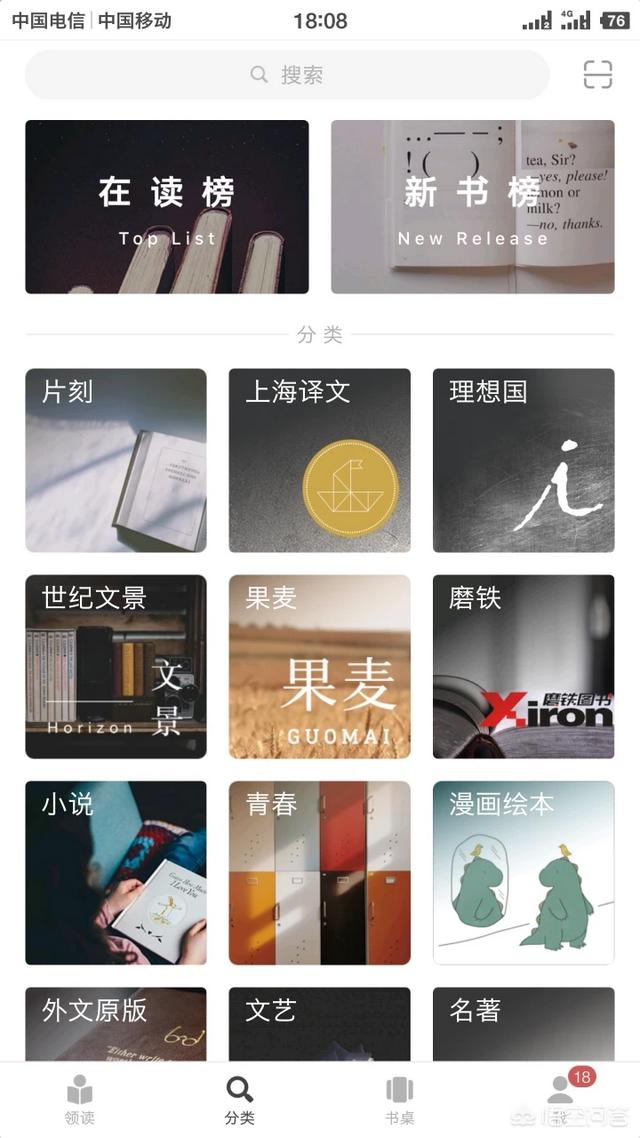
Task: View the 新书榜 New Release banner
Action: tap(473, 207)
